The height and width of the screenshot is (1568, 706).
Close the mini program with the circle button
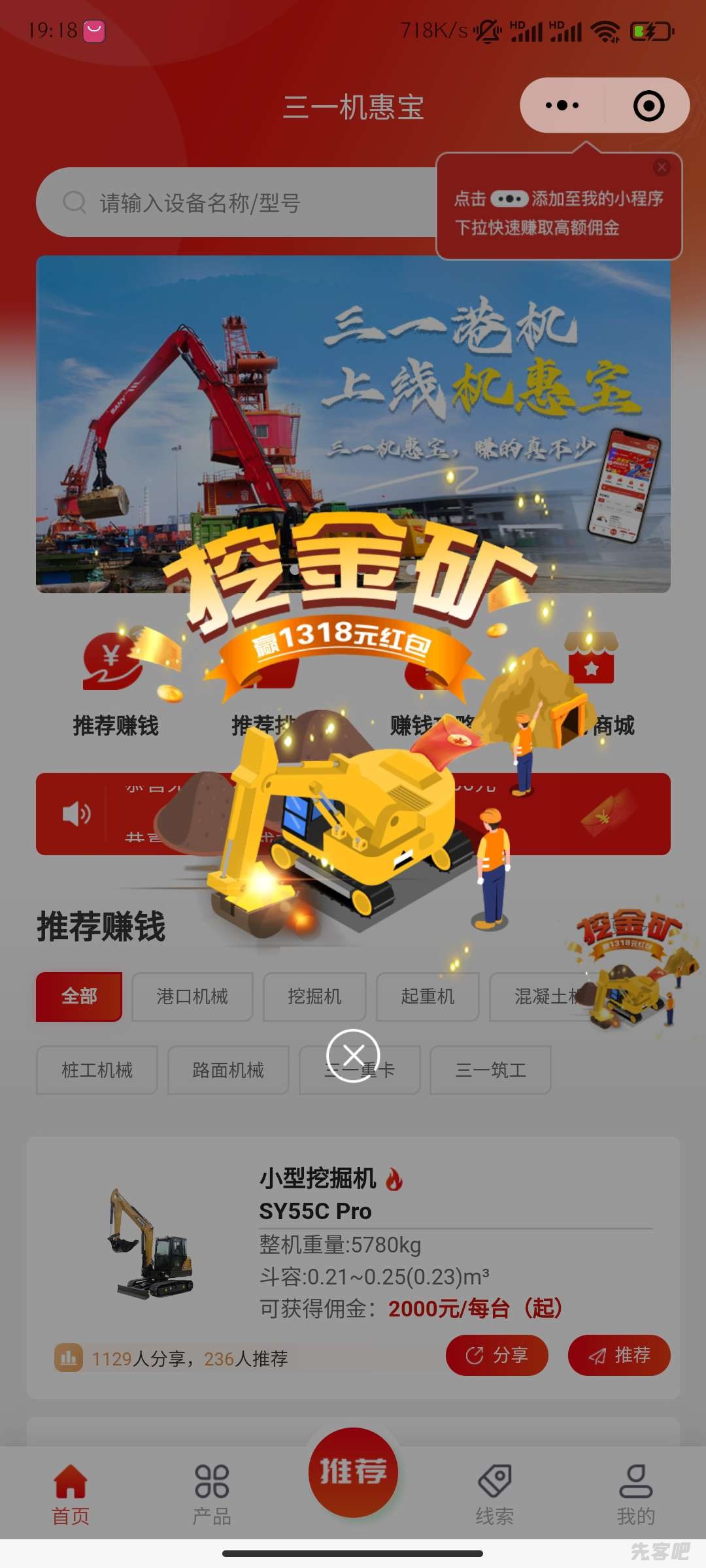[648, 106]
